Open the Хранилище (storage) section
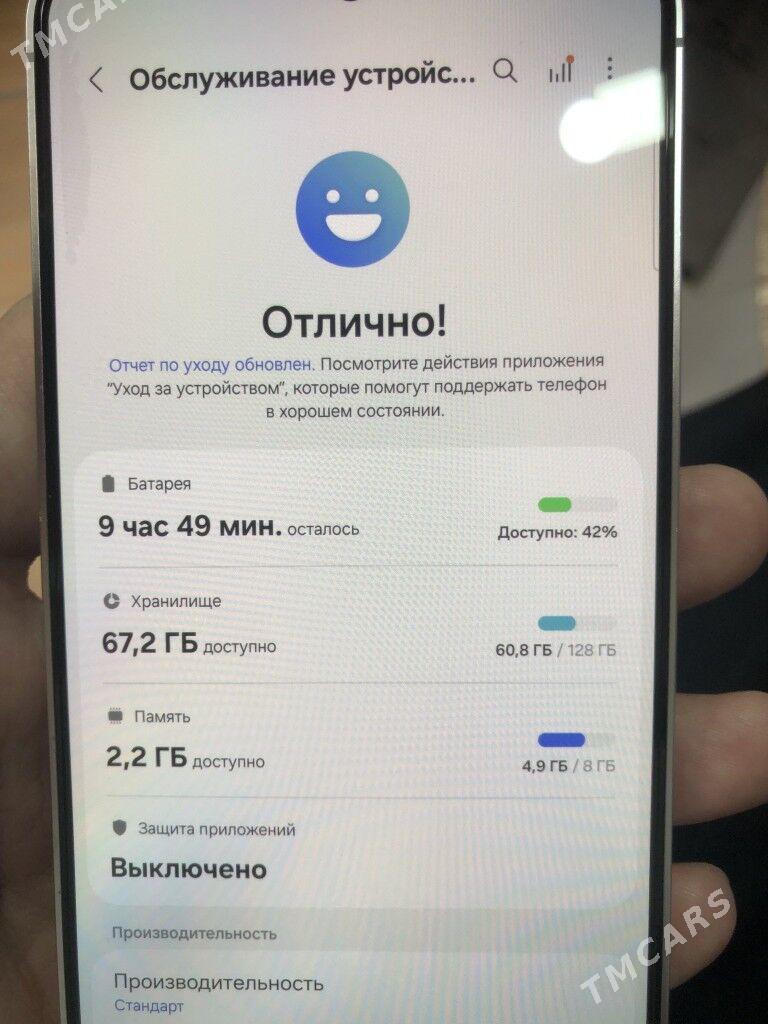Viewport: 768px width, 1024px height. (355, 627)
